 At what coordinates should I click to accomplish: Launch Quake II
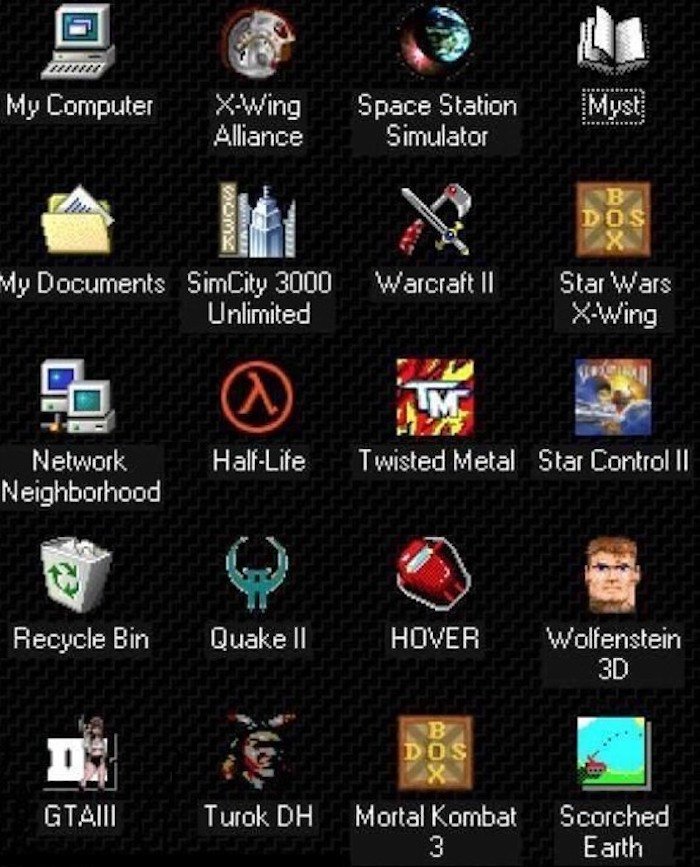tap(257, 575)
